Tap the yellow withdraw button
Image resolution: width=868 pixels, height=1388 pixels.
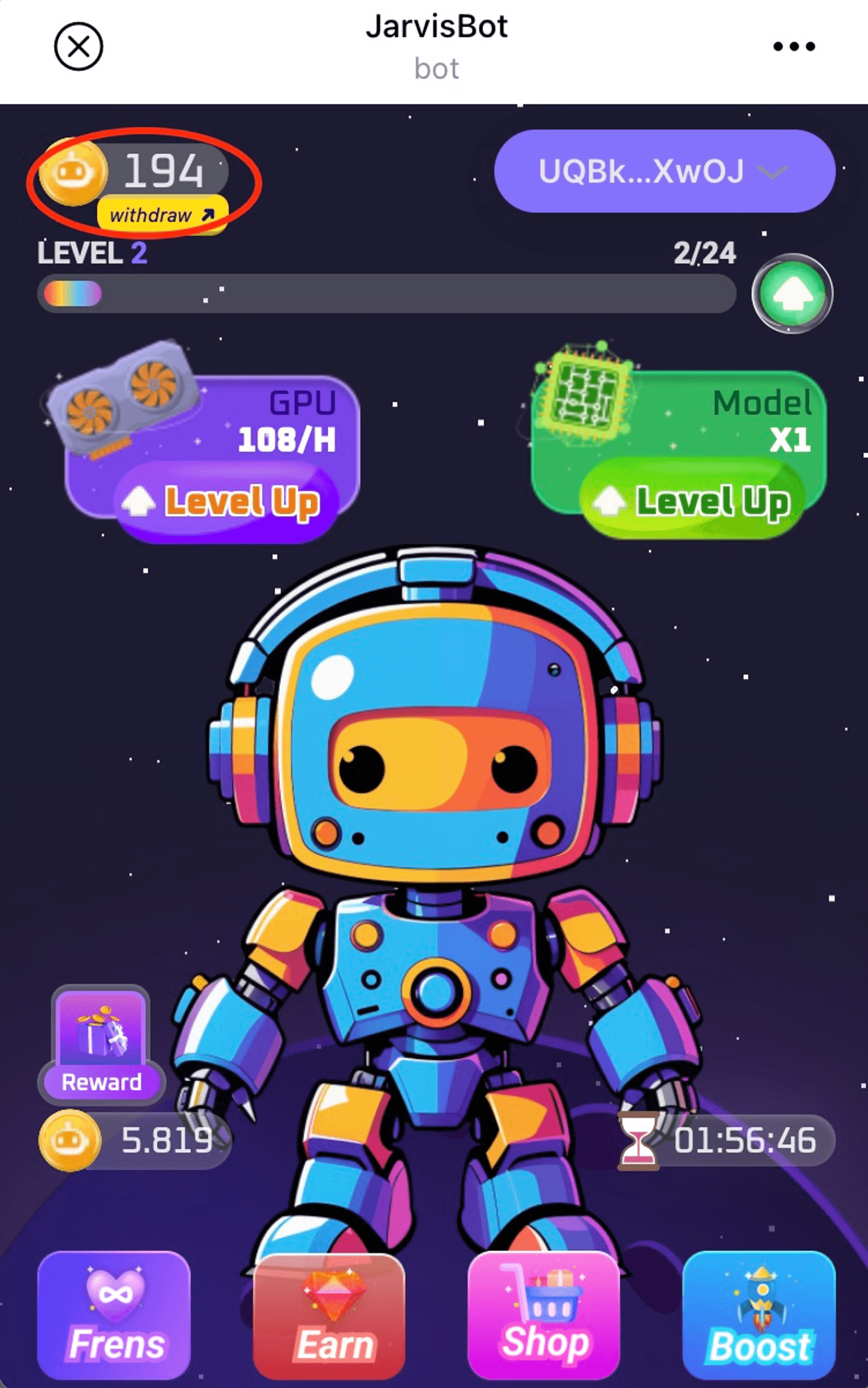[x=162, y=215]
